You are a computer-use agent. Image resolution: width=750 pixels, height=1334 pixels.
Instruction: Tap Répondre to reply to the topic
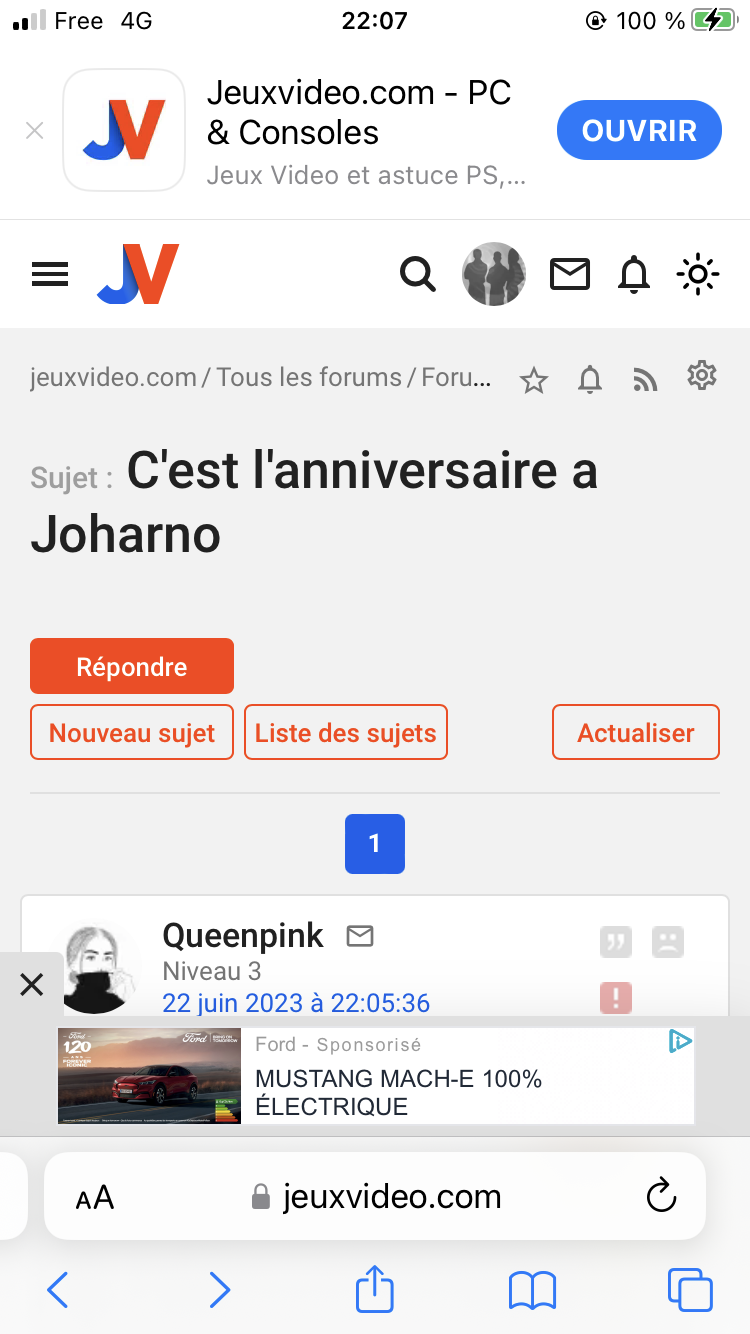point(132,666)
